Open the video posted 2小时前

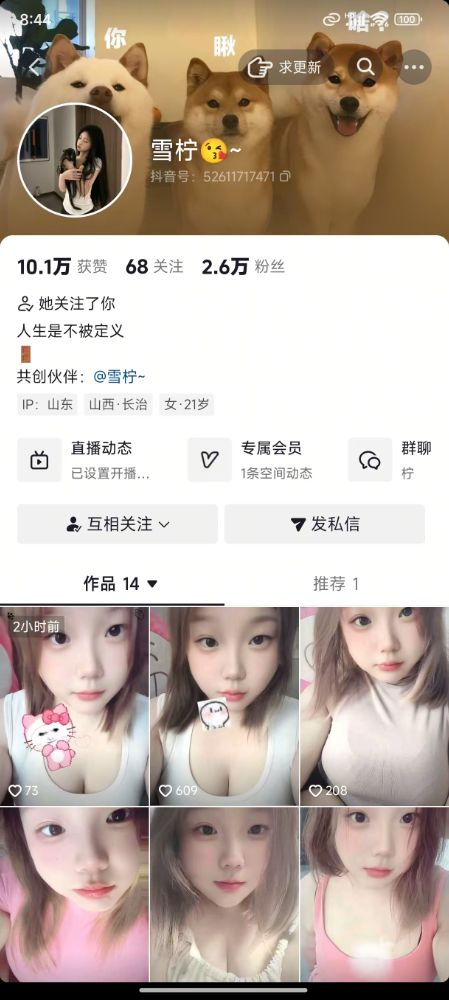[74, 706]
